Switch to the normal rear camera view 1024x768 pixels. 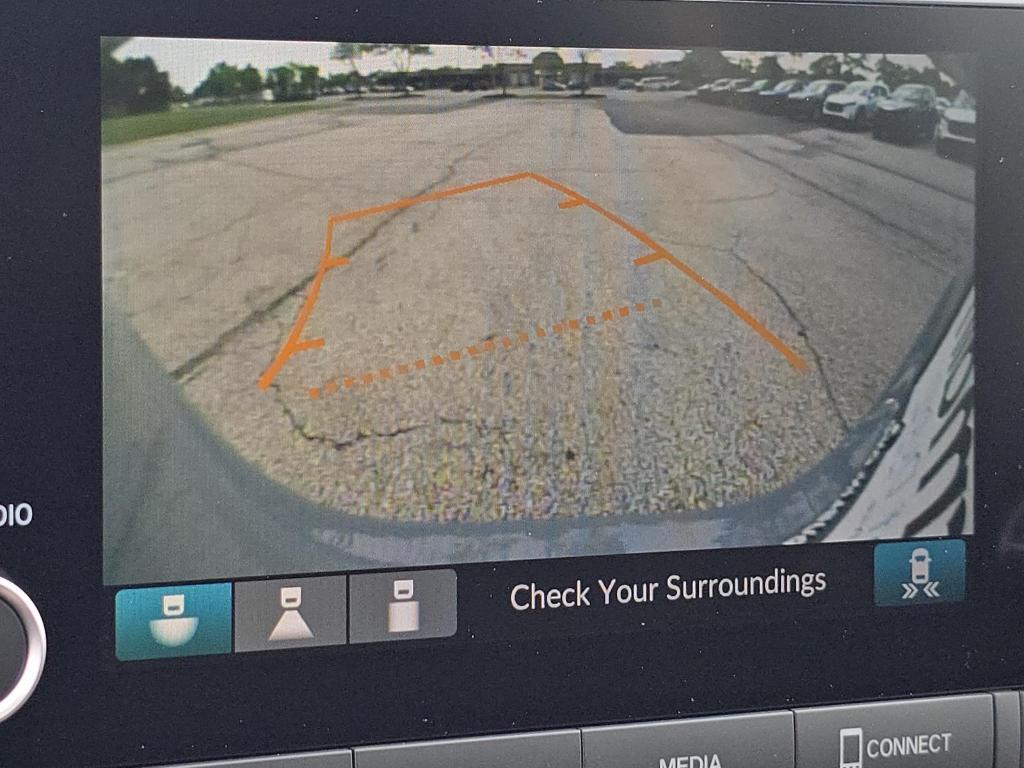pos(290,612)
